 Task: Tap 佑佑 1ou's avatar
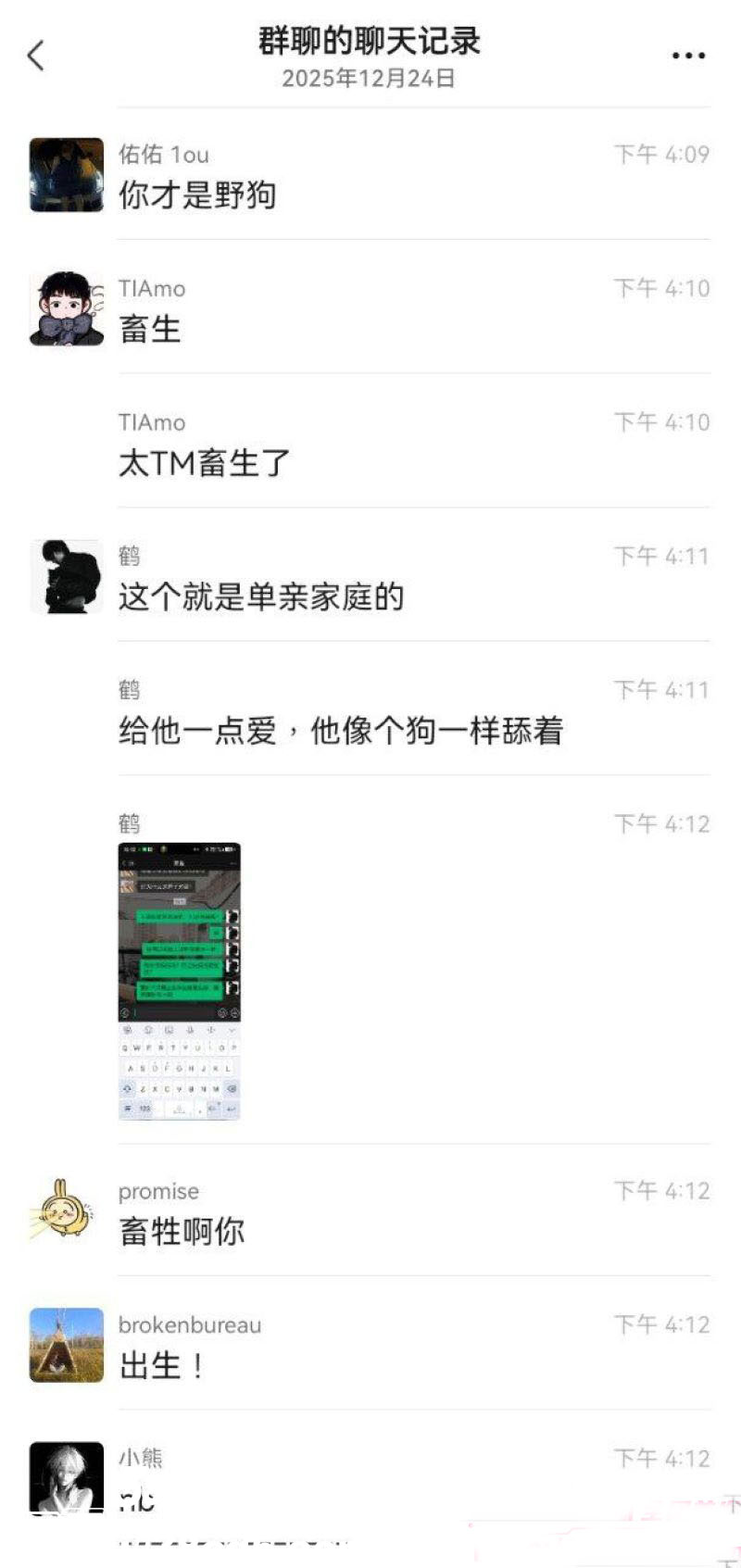tap(67, 175)
